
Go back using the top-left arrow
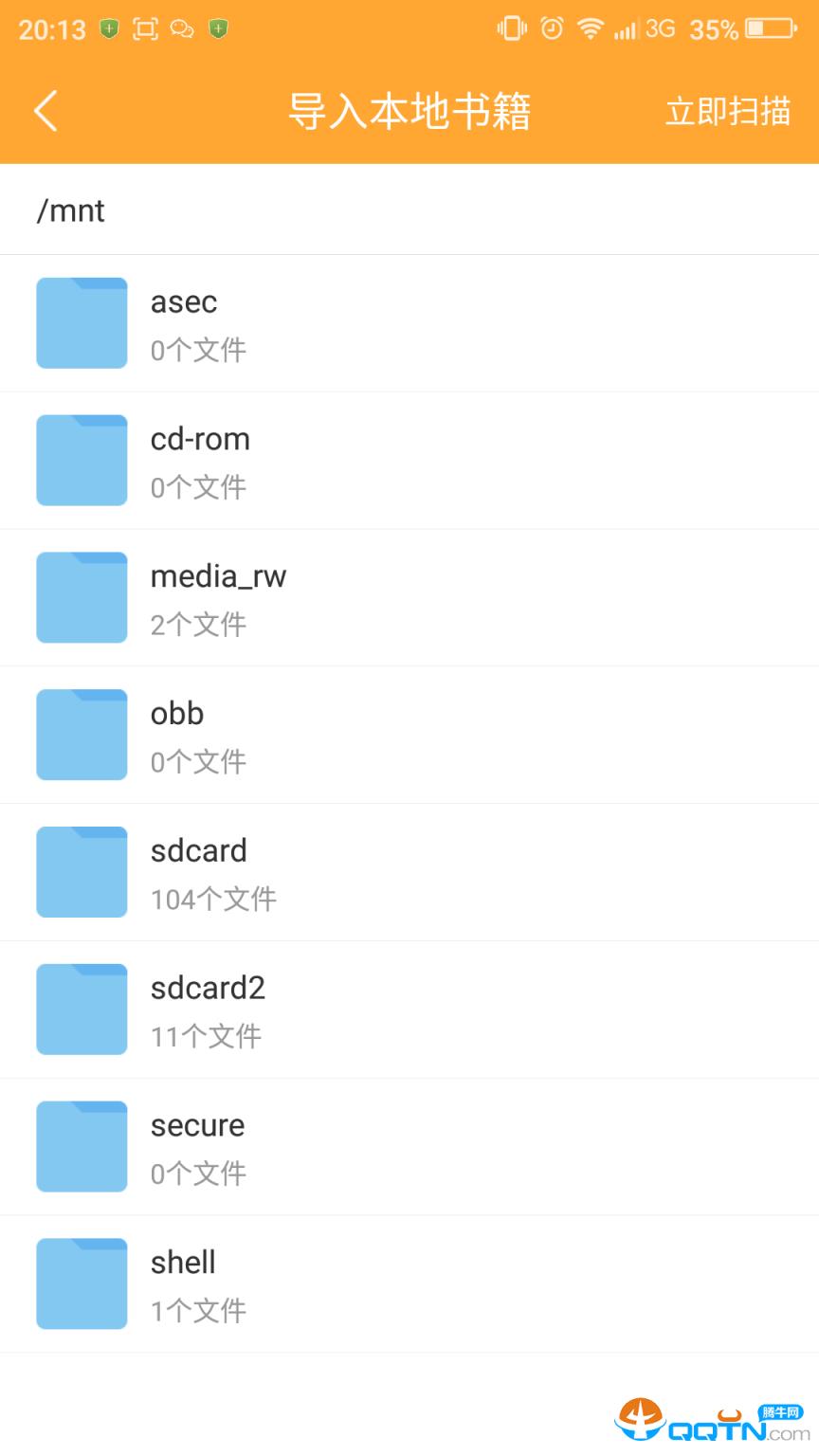[45, 111]
